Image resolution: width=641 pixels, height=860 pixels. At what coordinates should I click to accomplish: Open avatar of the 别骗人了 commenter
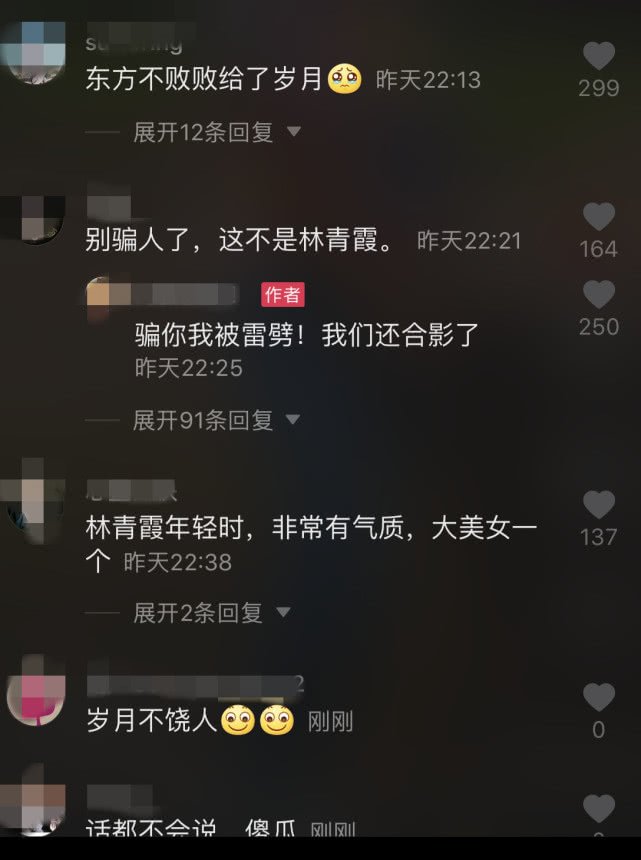click(x=36, y=218)
